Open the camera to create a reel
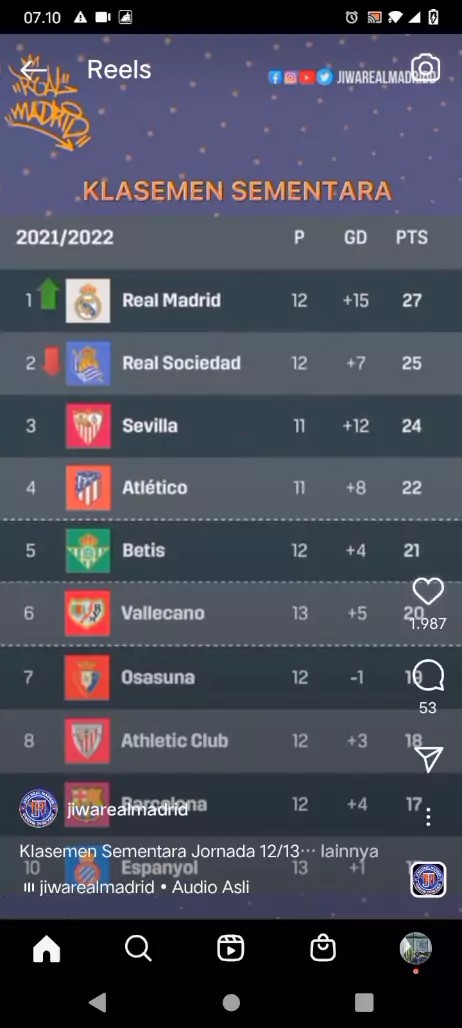The width and height of the screenshot is (462, 1028). (x=425, y=68)
